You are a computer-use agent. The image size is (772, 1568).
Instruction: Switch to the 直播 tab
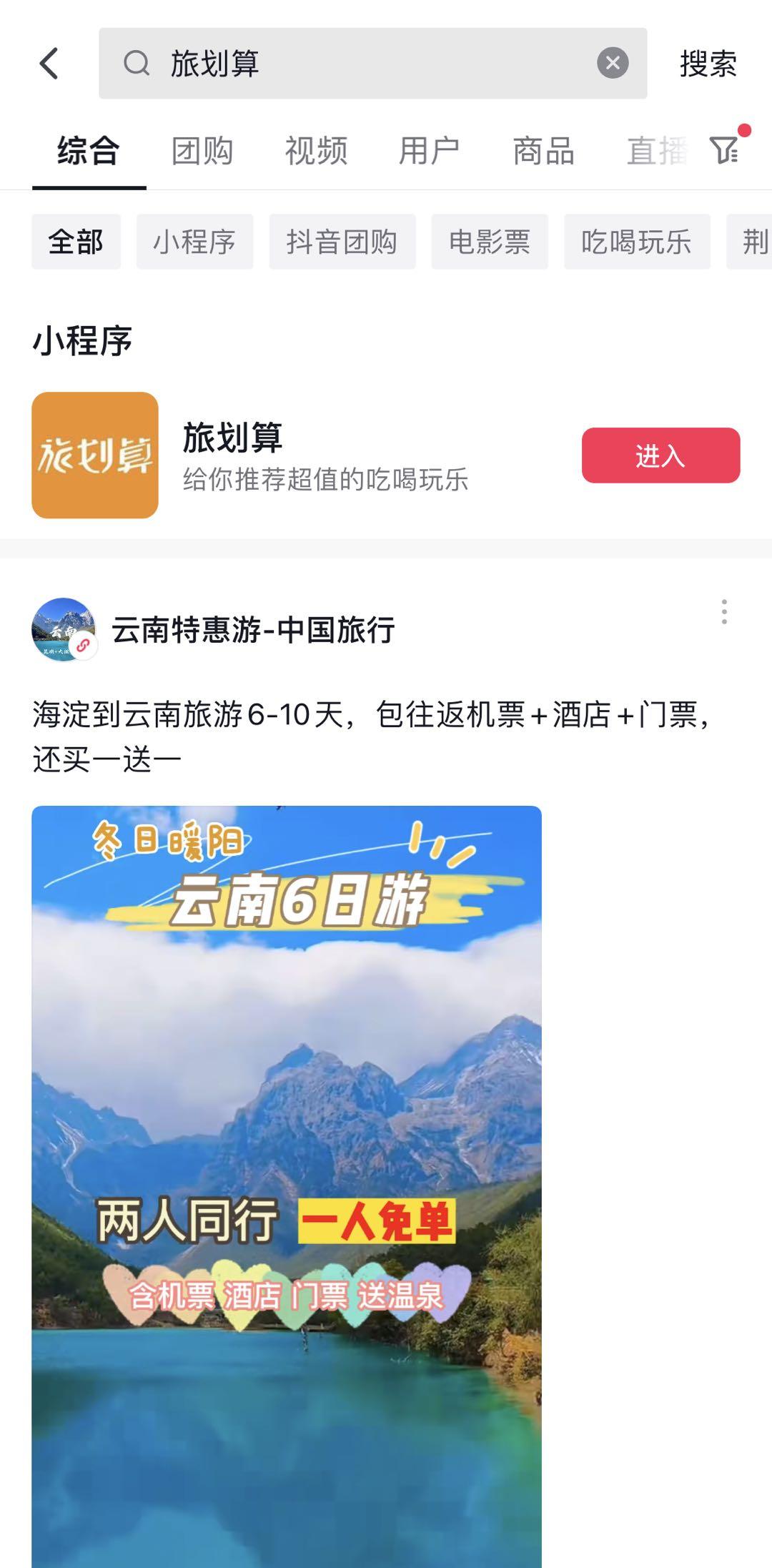pyautogui.click(x=656, y=151)
